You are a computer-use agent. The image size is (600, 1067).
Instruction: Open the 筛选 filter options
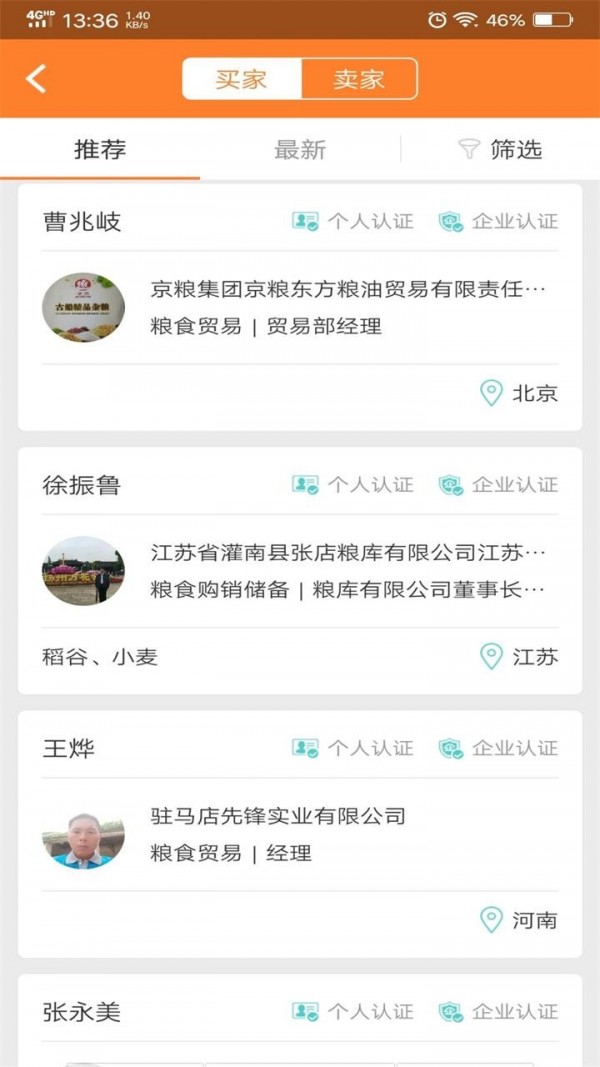pos(501,150)
